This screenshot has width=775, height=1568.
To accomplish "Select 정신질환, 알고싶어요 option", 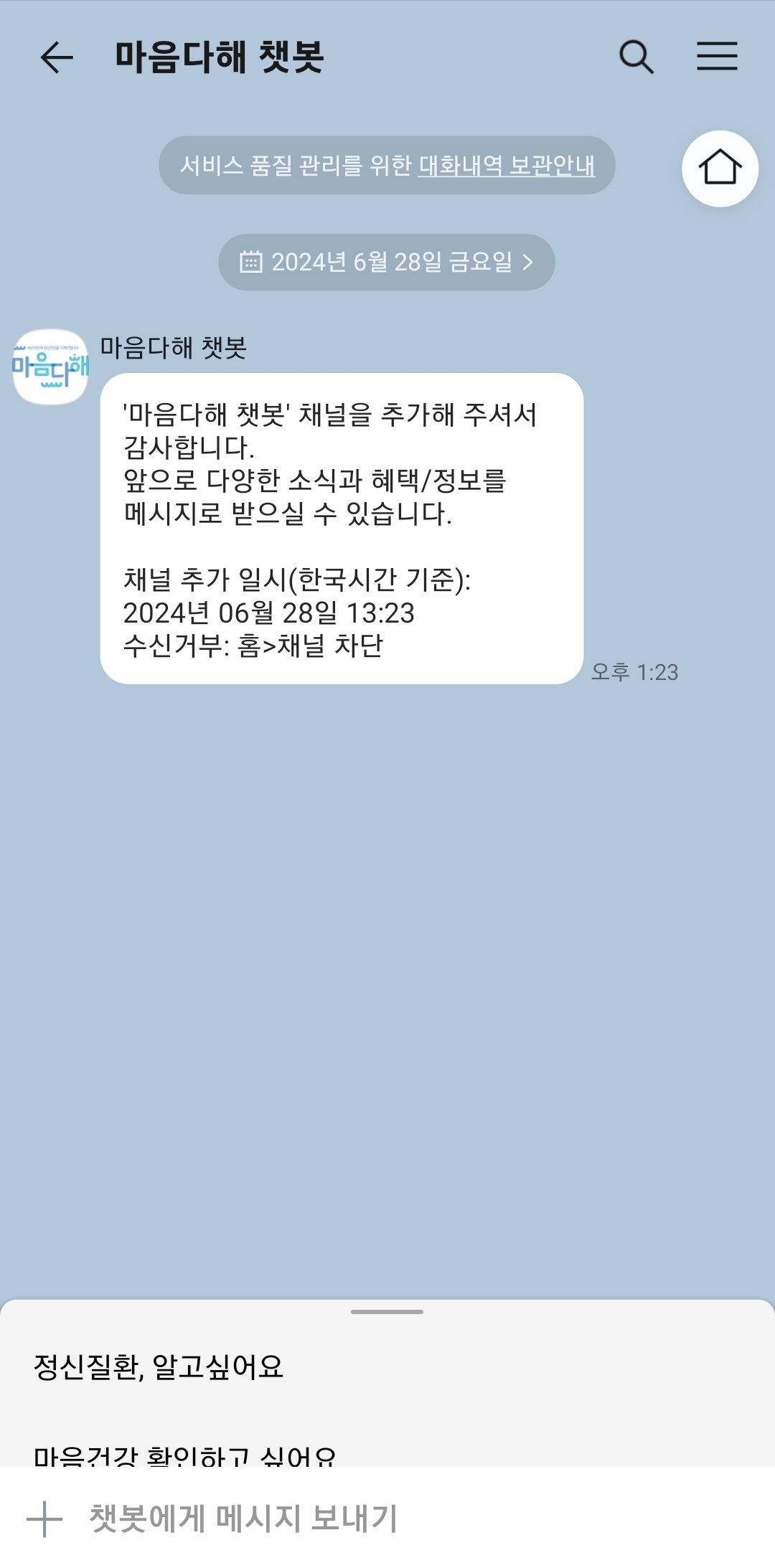I will pos(159,1366).
